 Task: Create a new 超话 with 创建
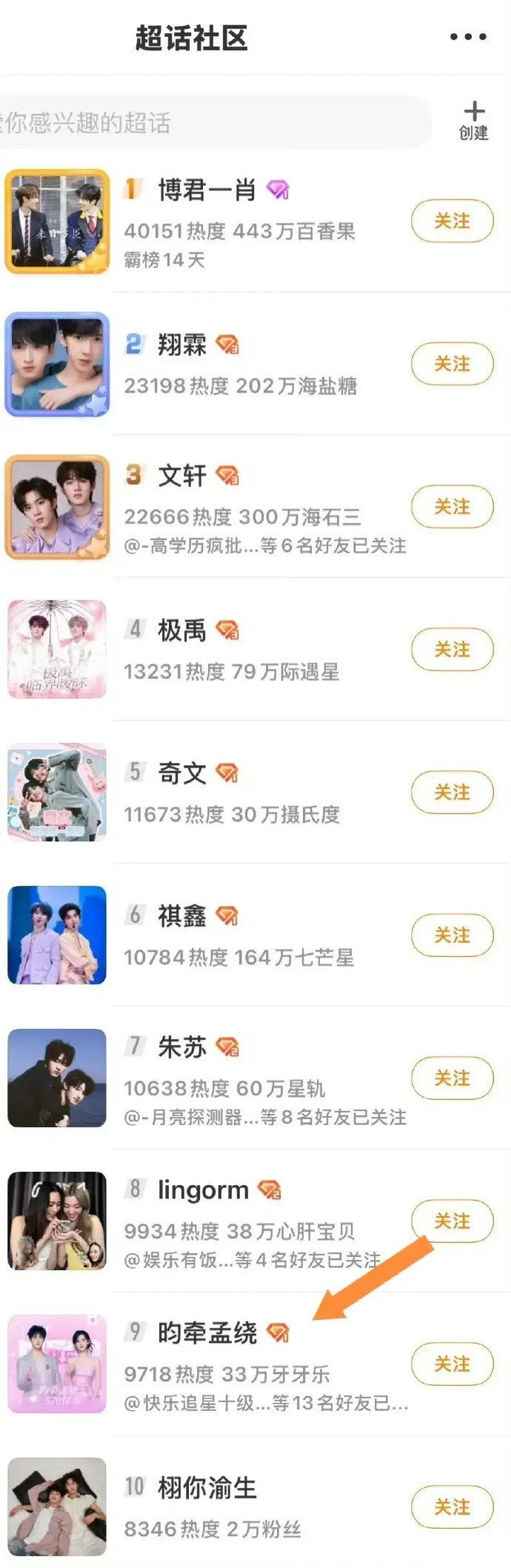pos(474,121)
